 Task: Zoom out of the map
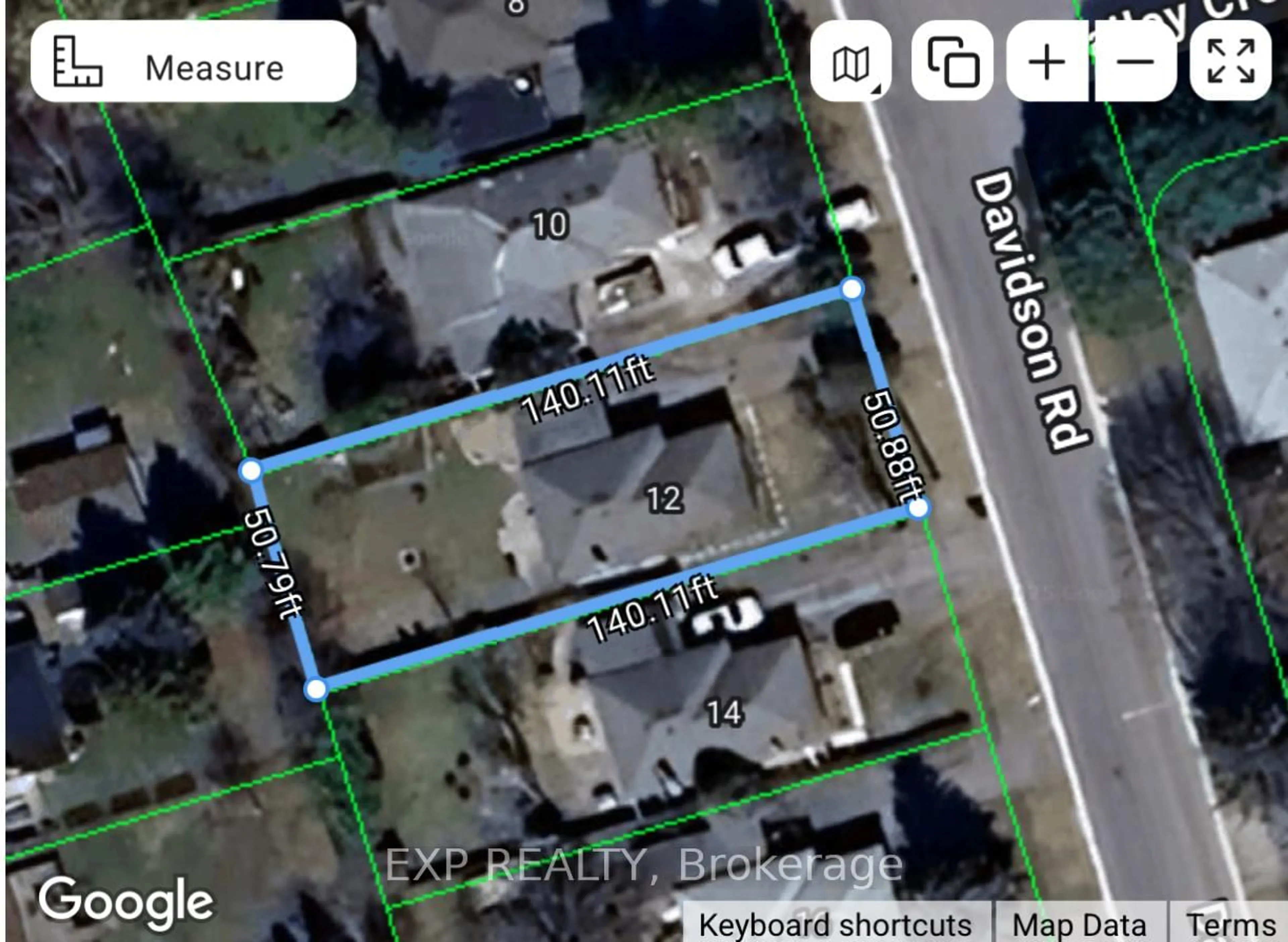click(1135, 62)
